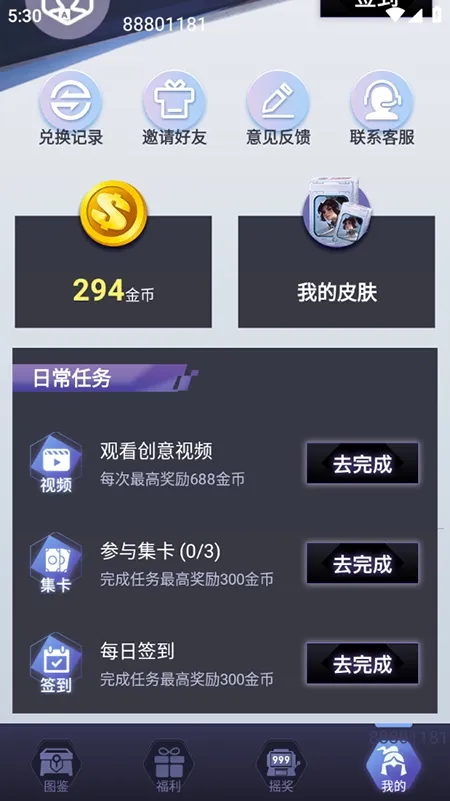The image size is (450, 801).
Task: Tap 去完成 for 观看创意视频 task
Action: (x=362, y=463)
